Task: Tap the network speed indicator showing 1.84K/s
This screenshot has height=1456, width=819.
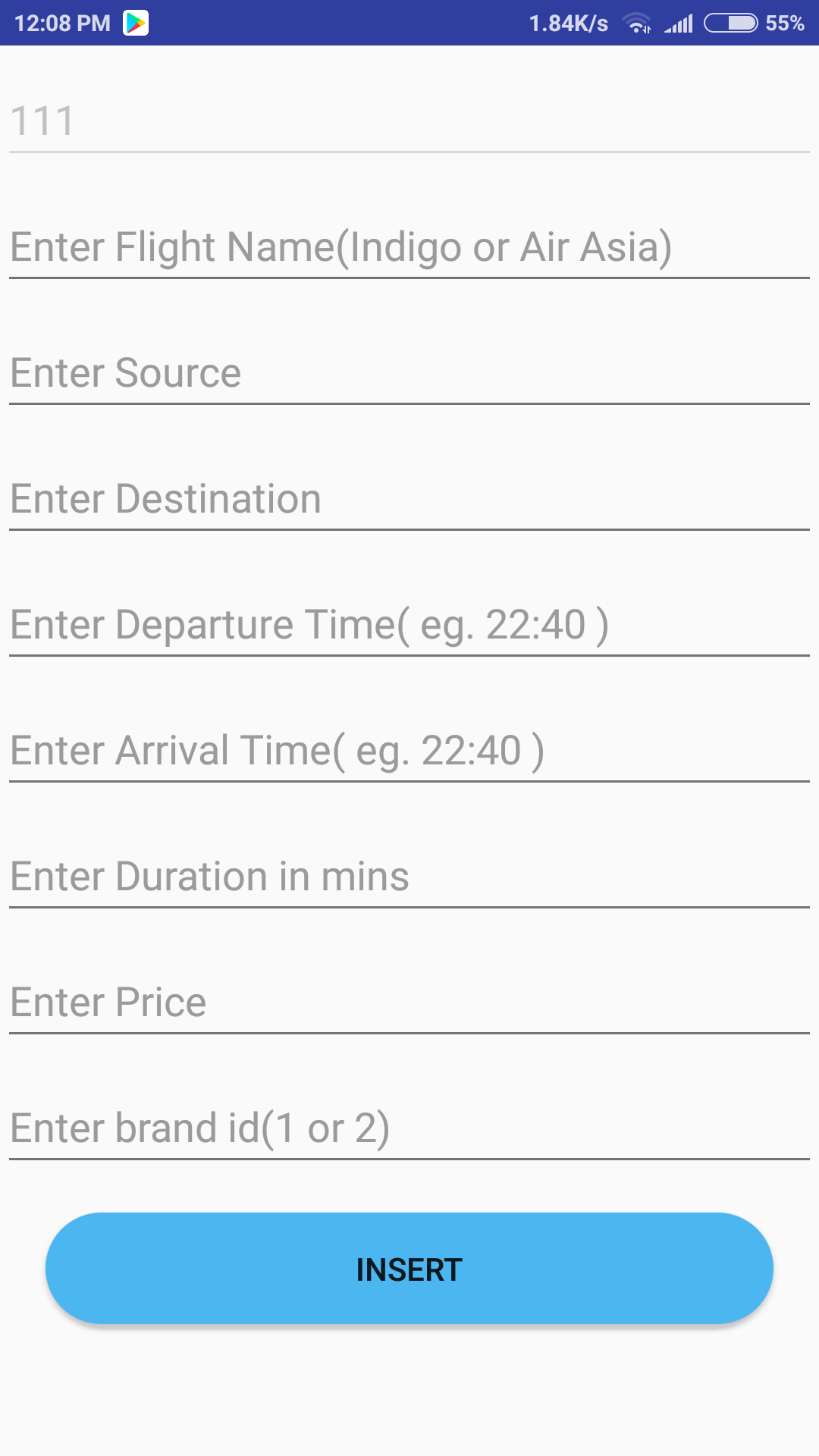Action: click(x=569, y=23)
